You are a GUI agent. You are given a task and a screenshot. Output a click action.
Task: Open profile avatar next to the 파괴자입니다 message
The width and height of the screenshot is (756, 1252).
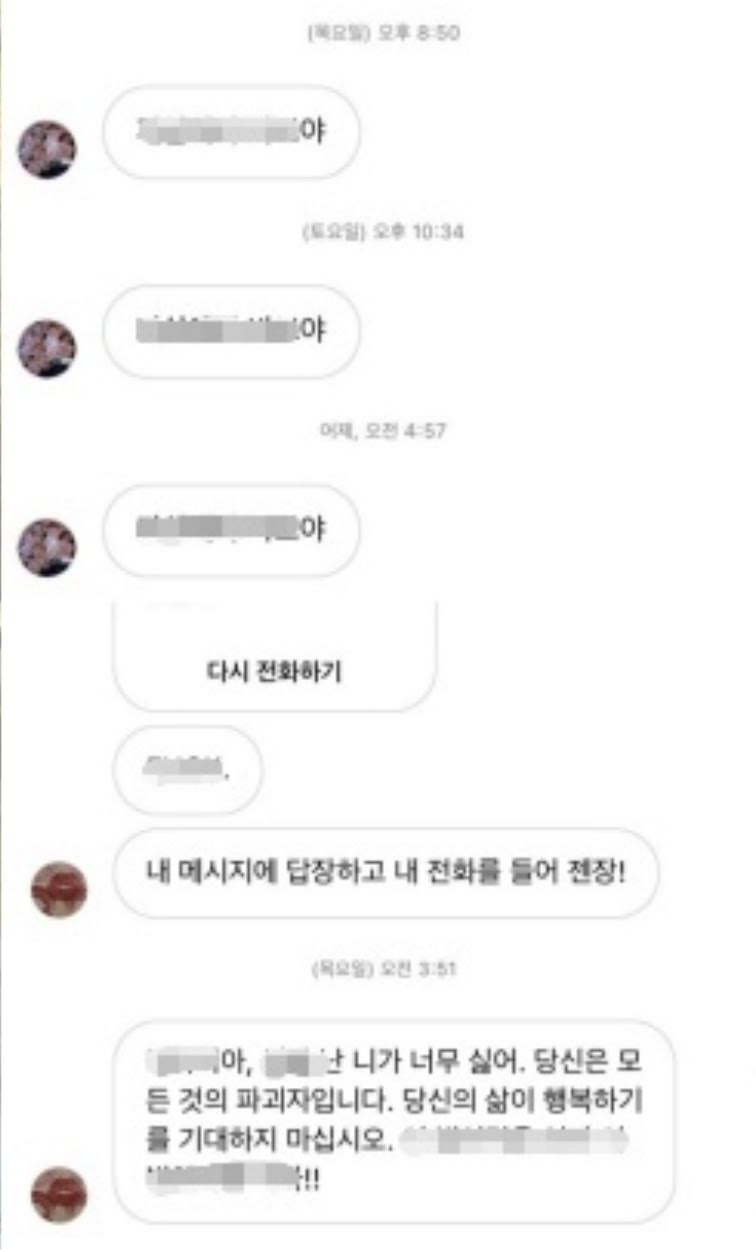(x=59, y=1194)
